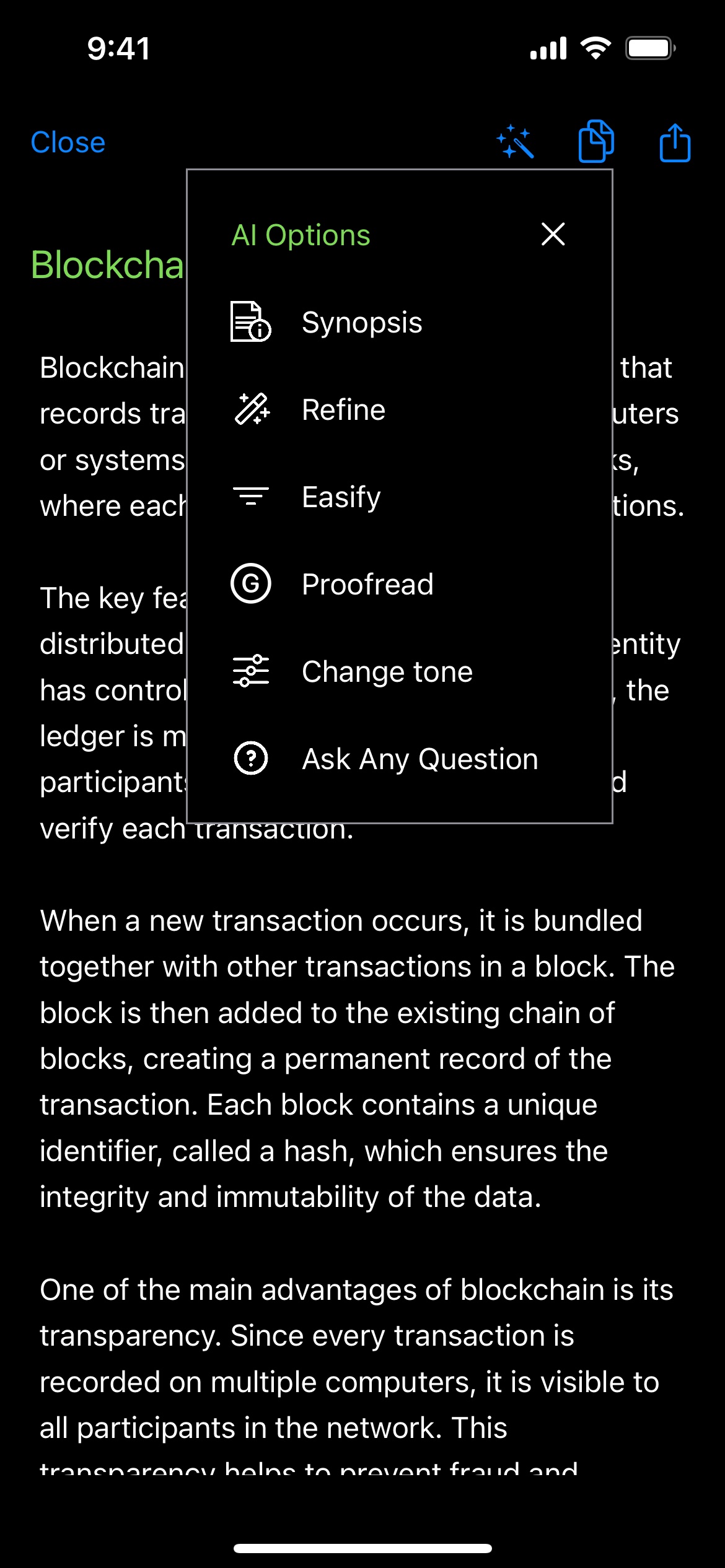This screenshot has height=1568, width=725.
Task: Copy the document text
Action: 595,142
